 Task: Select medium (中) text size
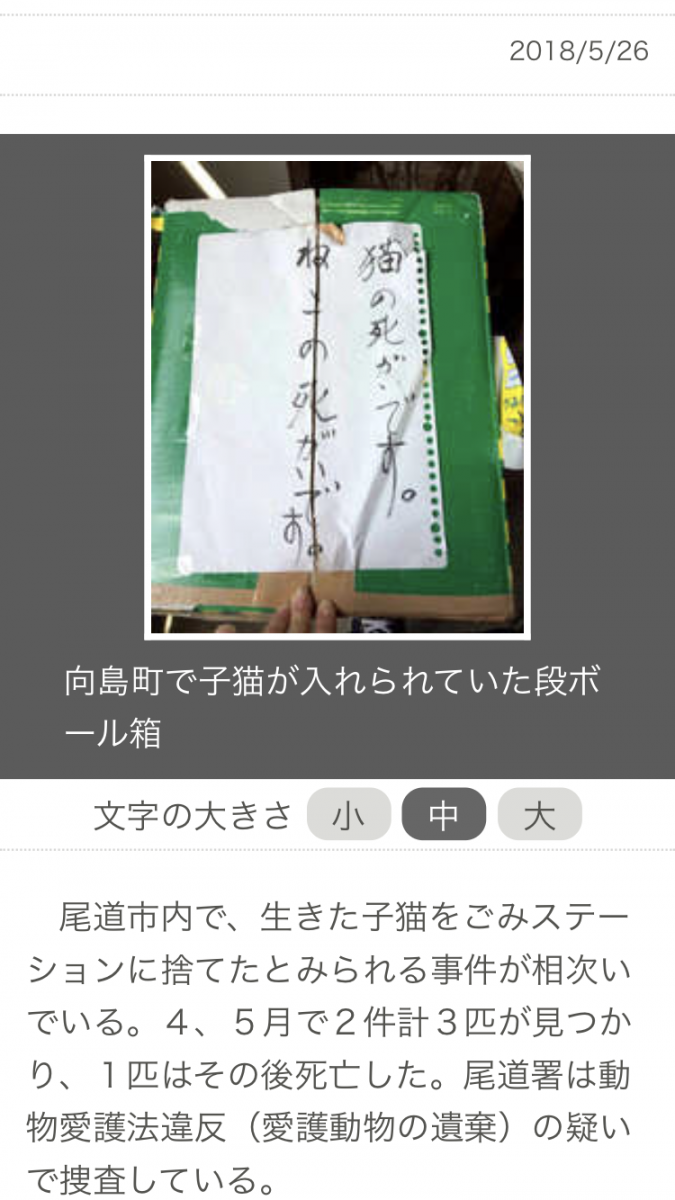click(x=444, y=815)
